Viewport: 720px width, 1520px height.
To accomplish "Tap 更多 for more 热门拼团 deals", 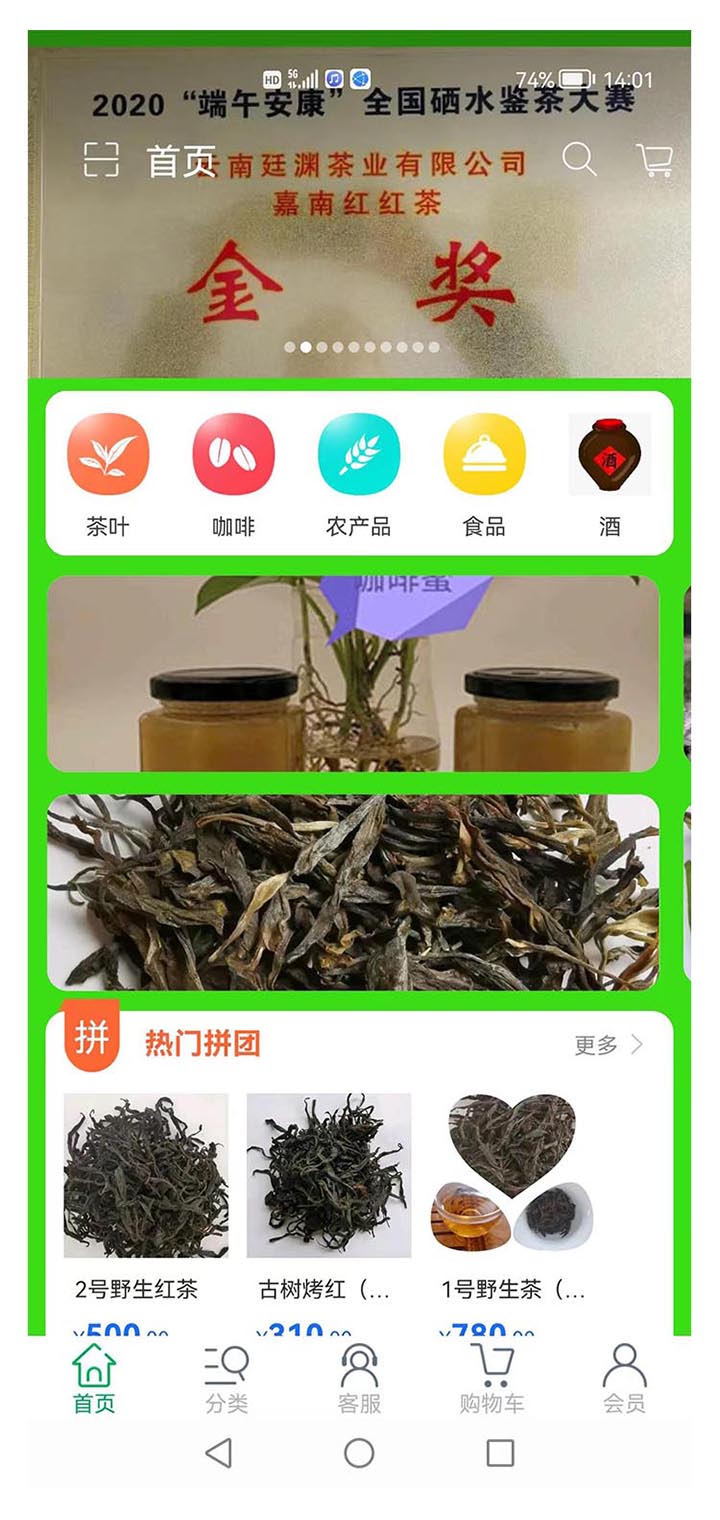I will click(608, 1045).
